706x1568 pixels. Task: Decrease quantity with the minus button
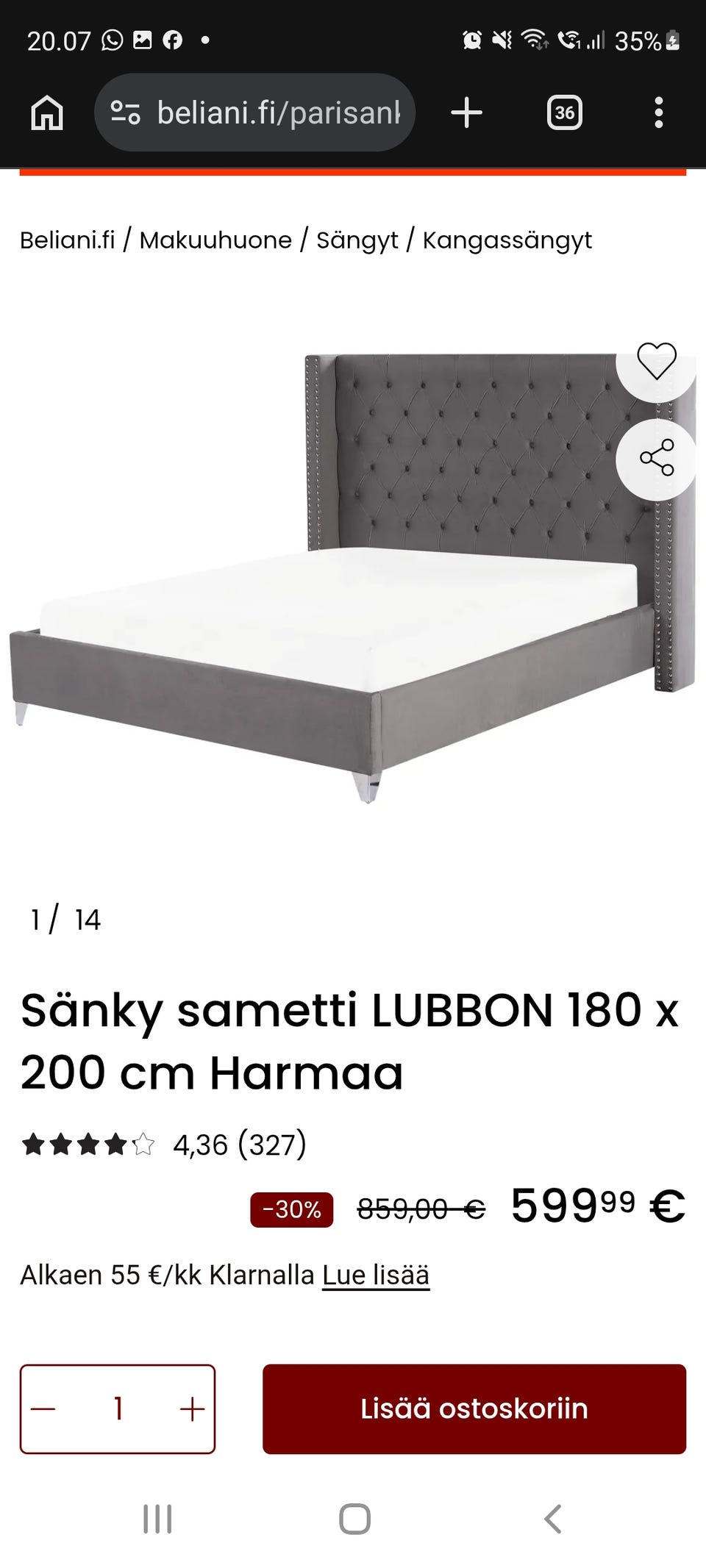point(44,1408)
